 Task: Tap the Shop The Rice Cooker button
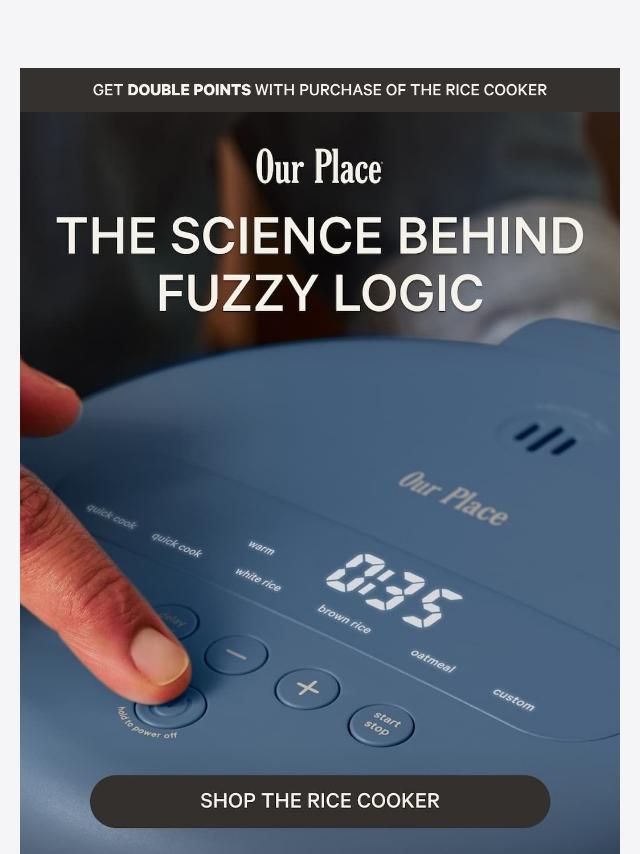coord(320,801)
